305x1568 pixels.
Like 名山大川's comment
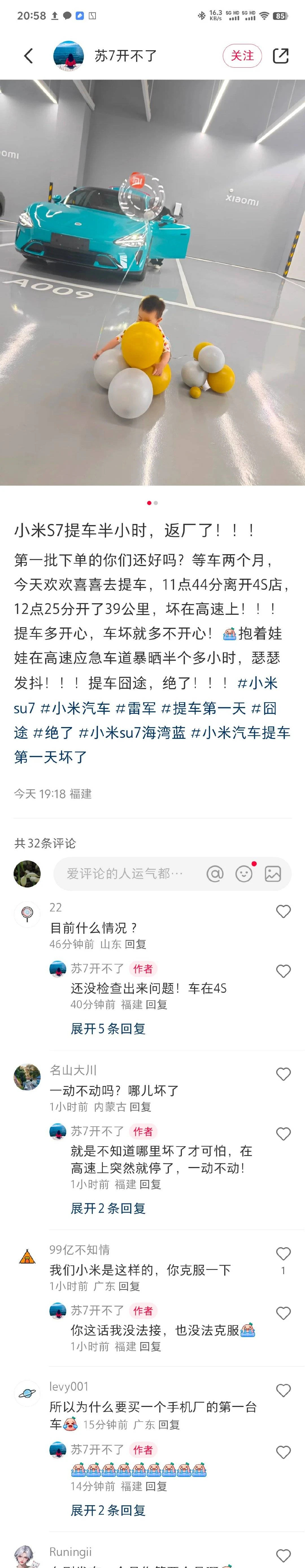click(x=283, y=1074)
